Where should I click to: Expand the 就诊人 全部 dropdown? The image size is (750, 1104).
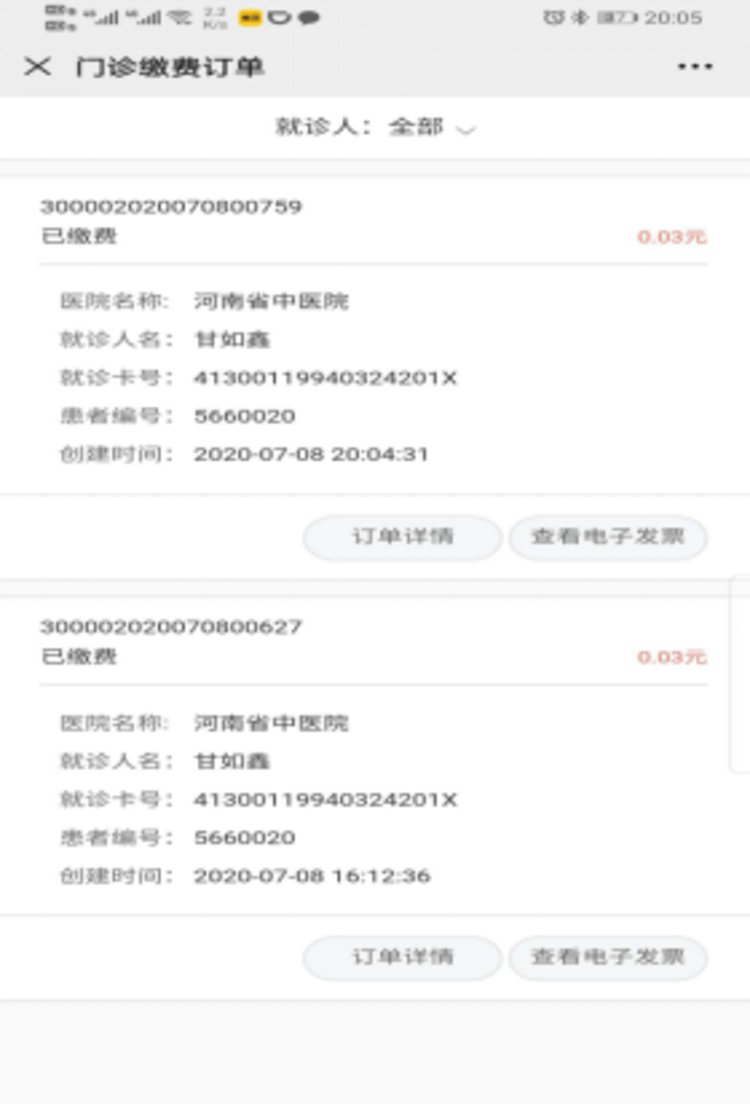376,128
